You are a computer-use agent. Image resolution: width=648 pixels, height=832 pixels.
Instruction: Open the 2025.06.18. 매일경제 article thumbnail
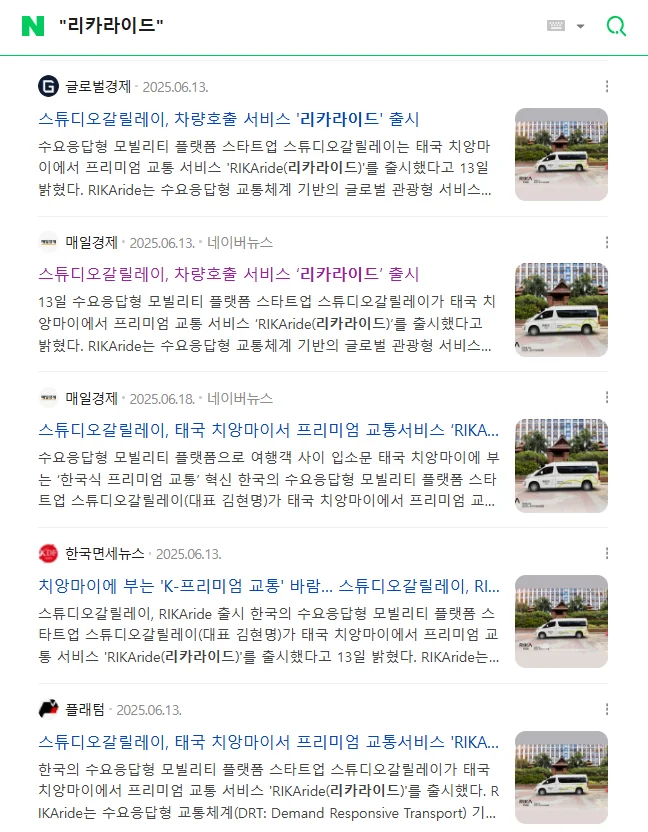click(x=561, y=466)
